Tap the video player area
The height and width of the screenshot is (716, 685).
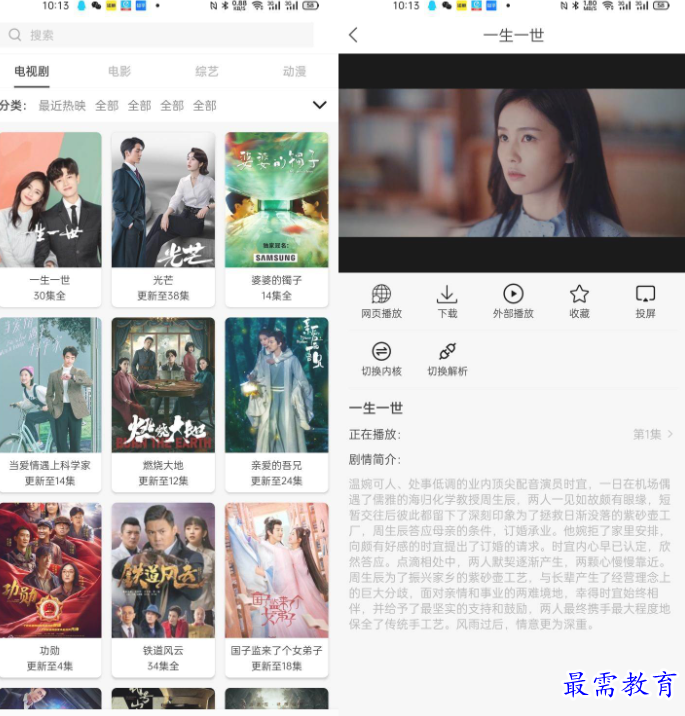click(512, 163)
